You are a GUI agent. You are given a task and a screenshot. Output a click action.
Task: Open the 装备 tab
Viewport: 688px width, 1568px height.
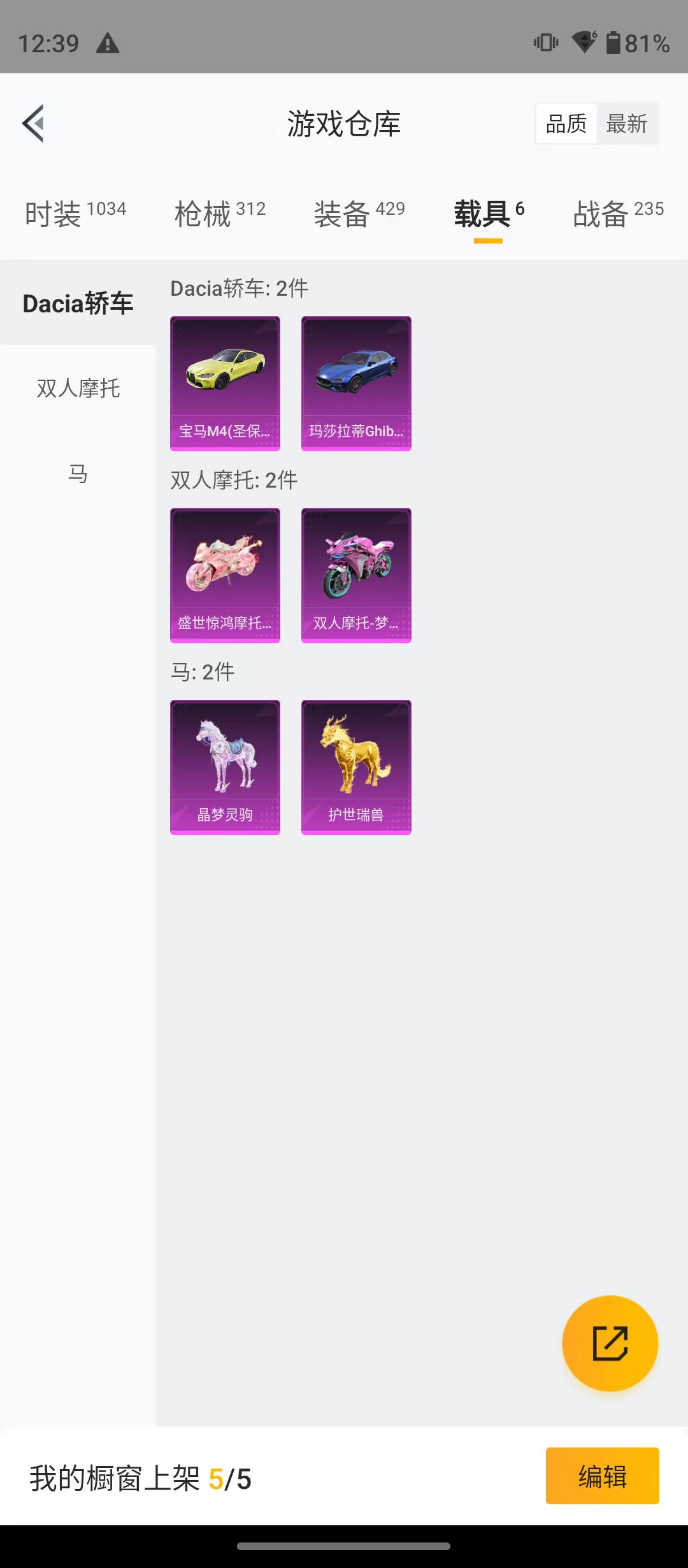pyautogui.click(x=359, y=213)
